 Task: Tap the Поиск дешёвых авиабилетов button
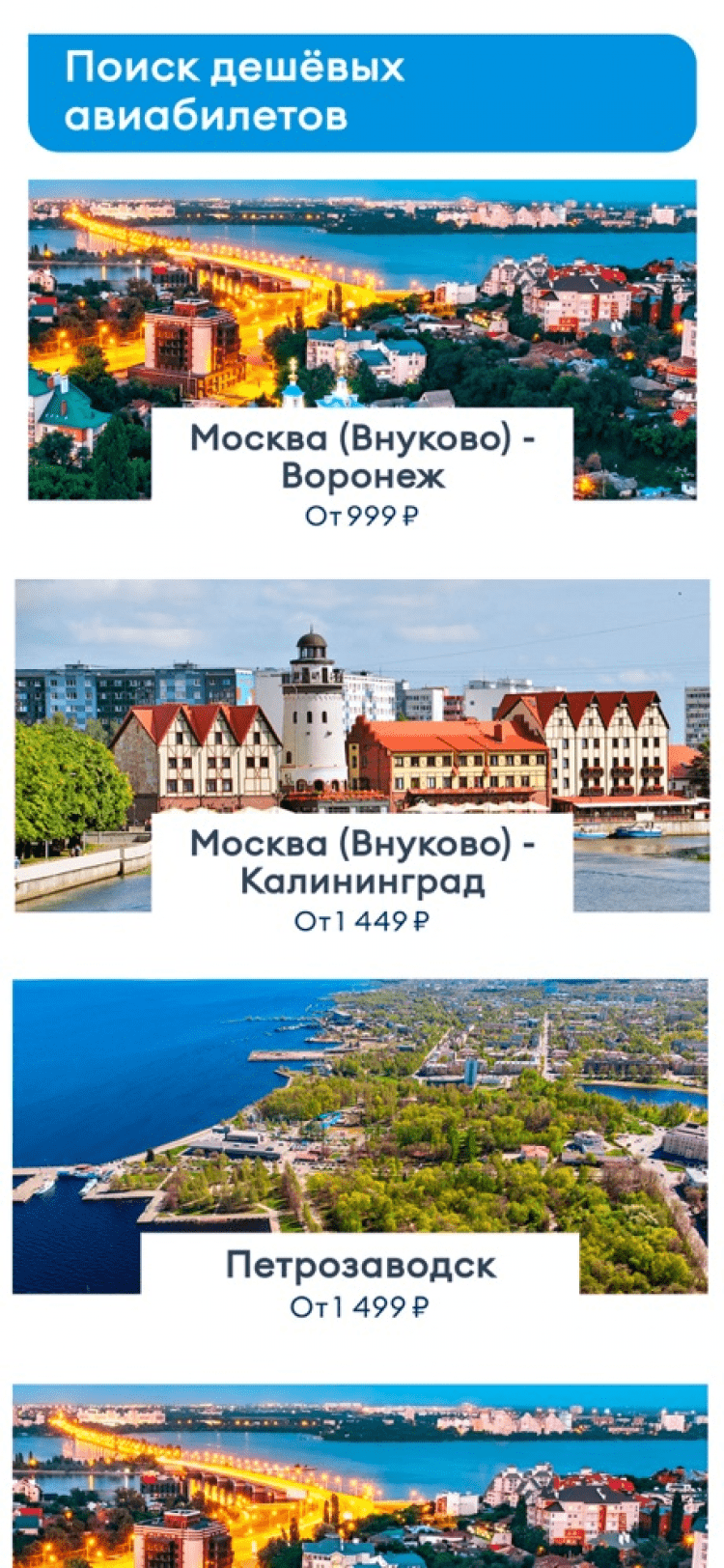(362, 93)
